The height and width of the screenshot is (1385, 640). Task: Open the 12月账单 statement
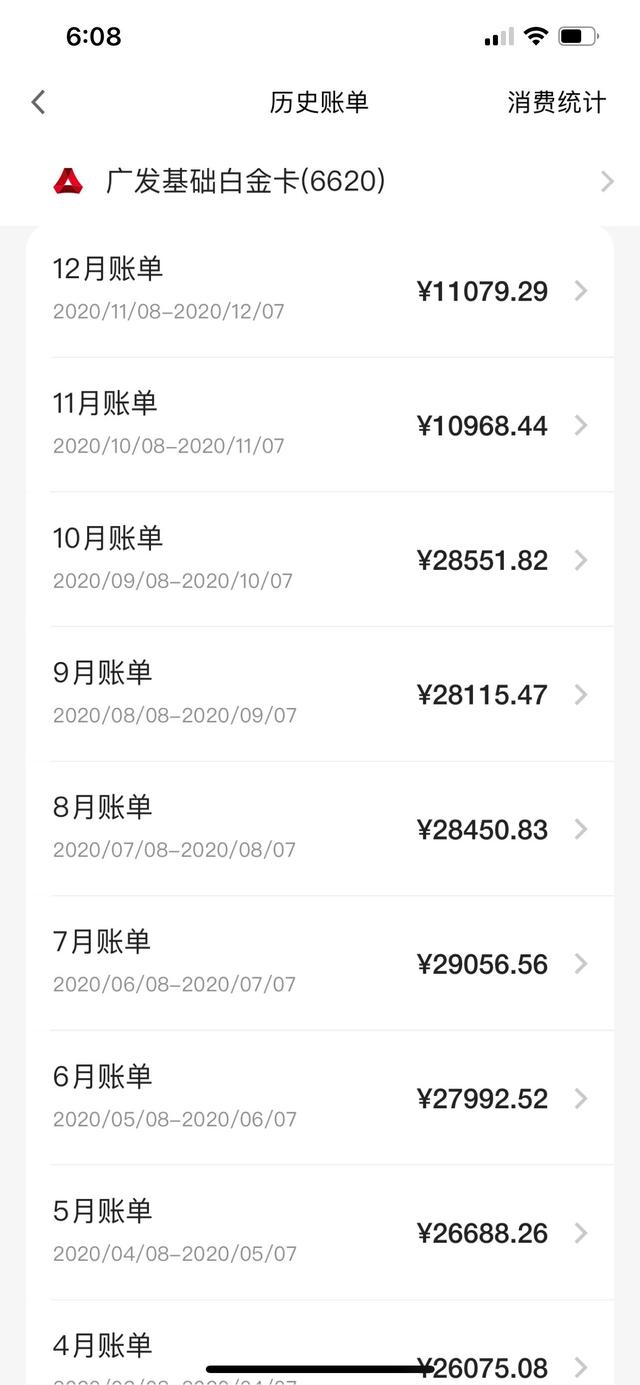click(x=320, y=290)
